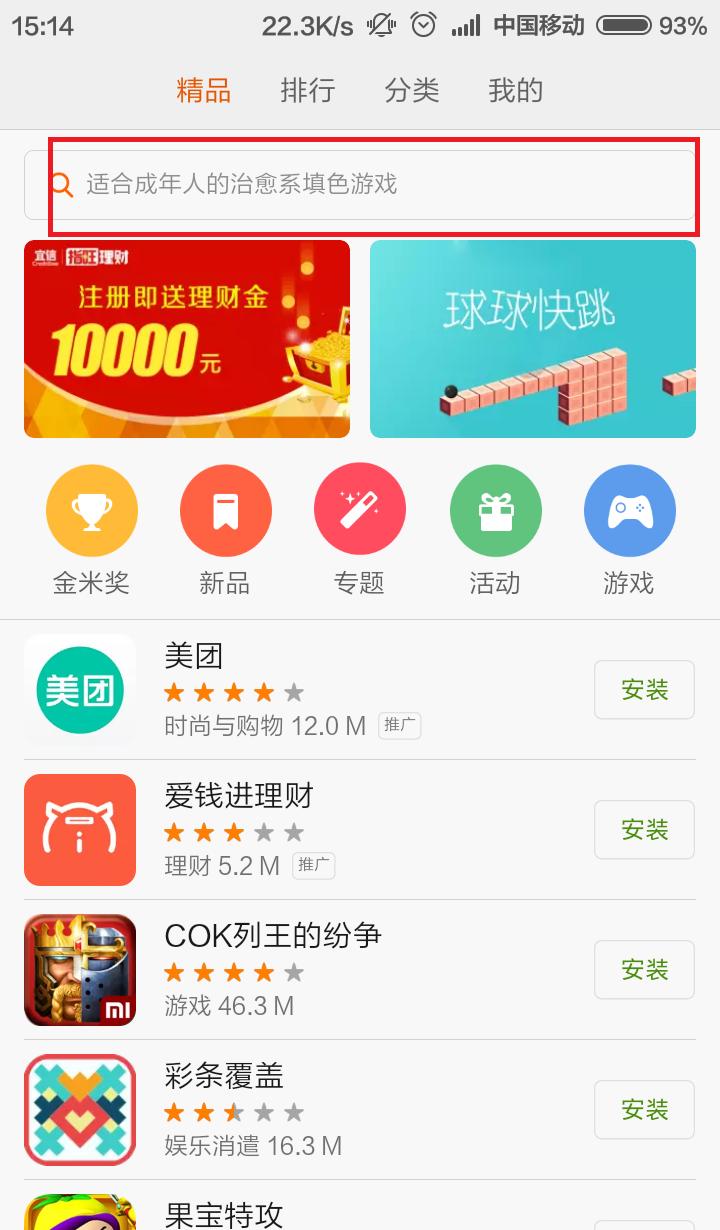Install the 彩条覆盖 game

click(644, 1110)
